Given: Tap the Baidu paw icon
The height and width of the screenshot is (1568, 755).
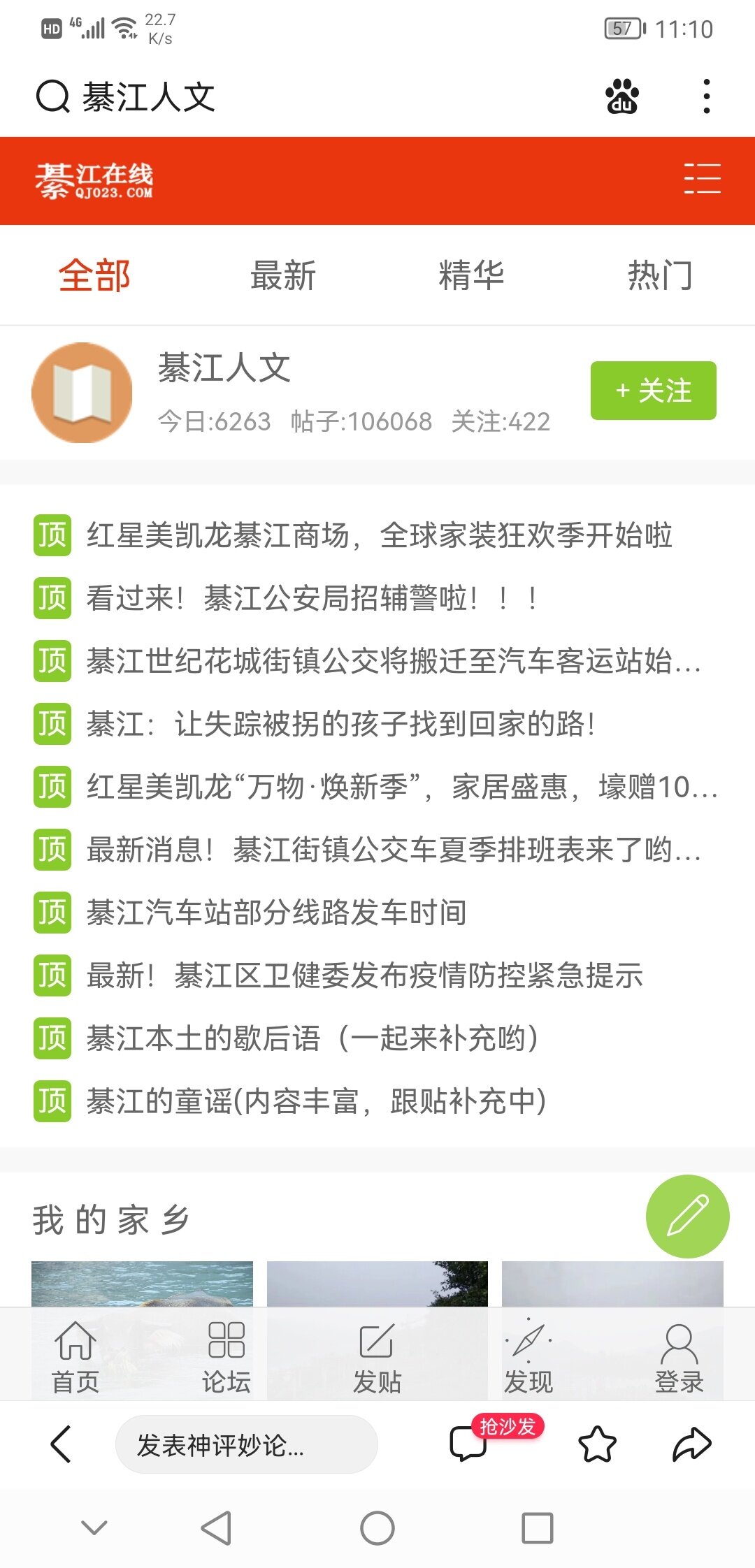Looking at the screenshot, I should [x=621, y=96].
